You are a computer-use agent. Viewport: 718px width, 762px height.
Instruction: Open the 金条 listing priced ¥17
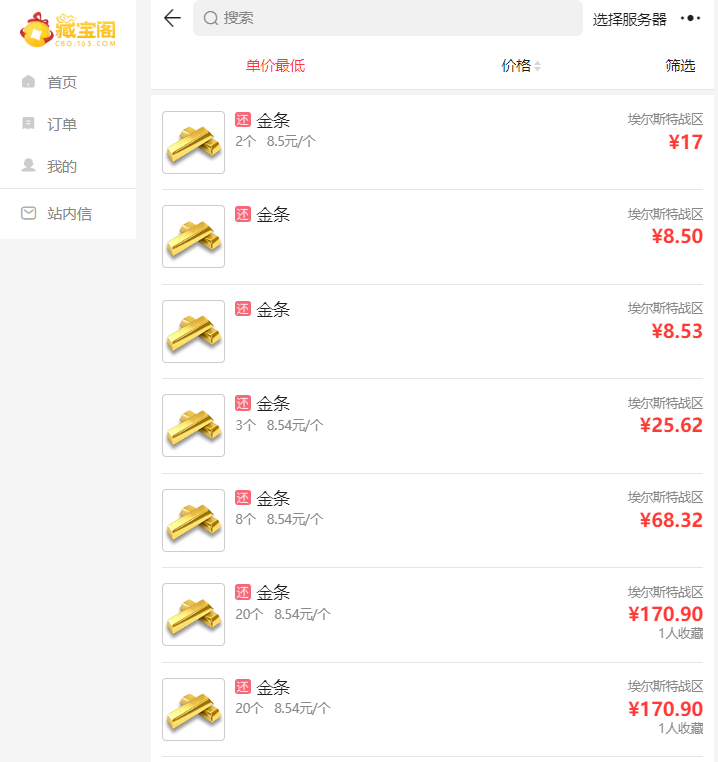[432, 142]
